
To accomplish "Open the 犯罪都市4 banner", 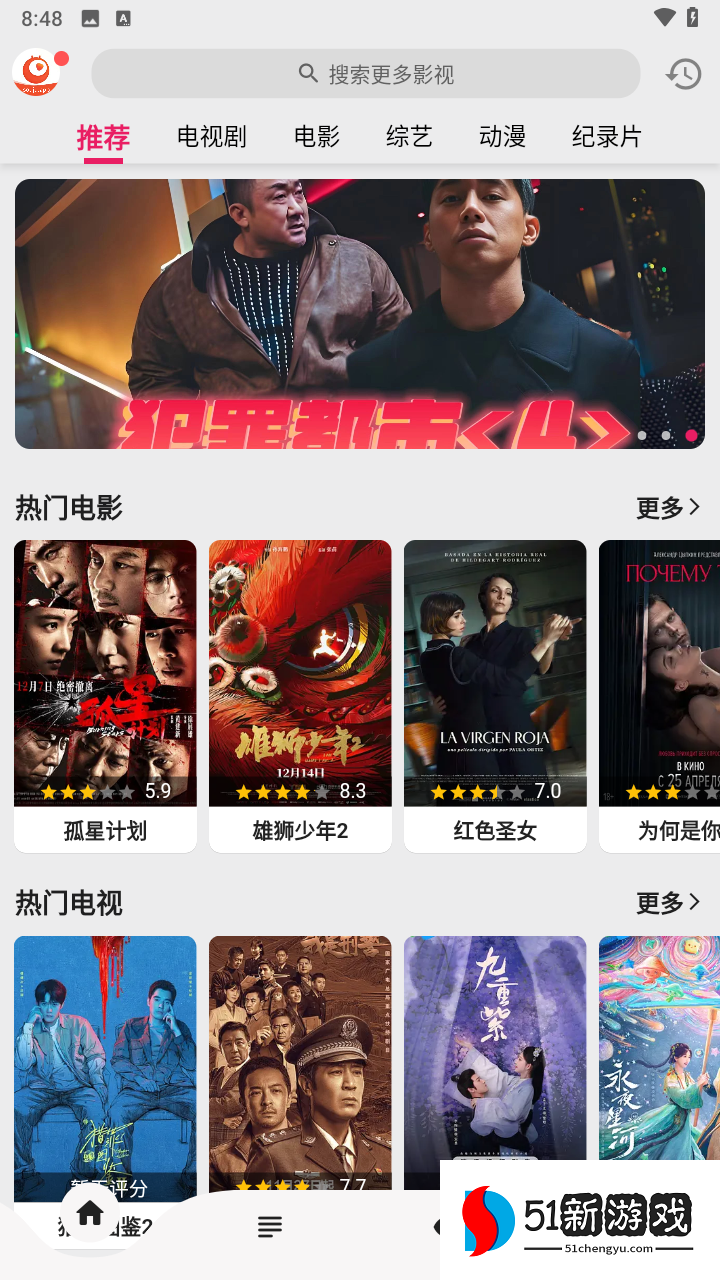I will coord(360,314).
